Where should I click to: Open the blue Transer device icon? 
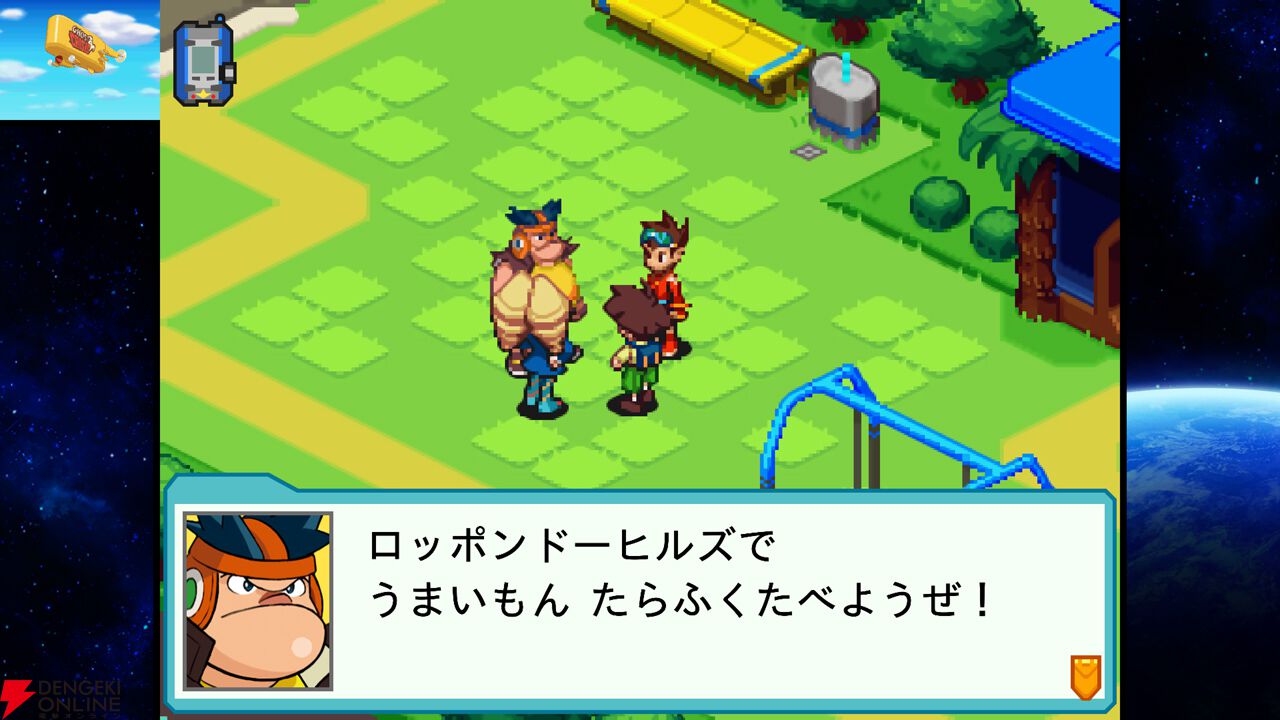pos(204,62)
